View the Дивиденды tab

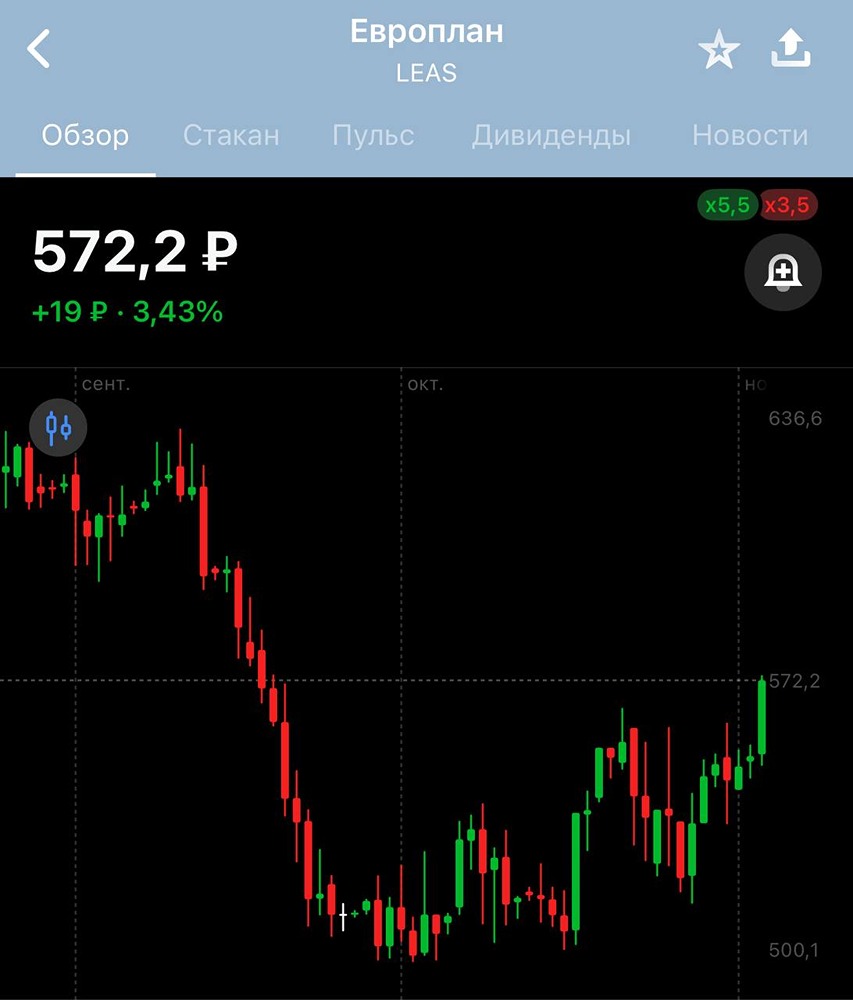pyautogui.click(x=551, y=136)
